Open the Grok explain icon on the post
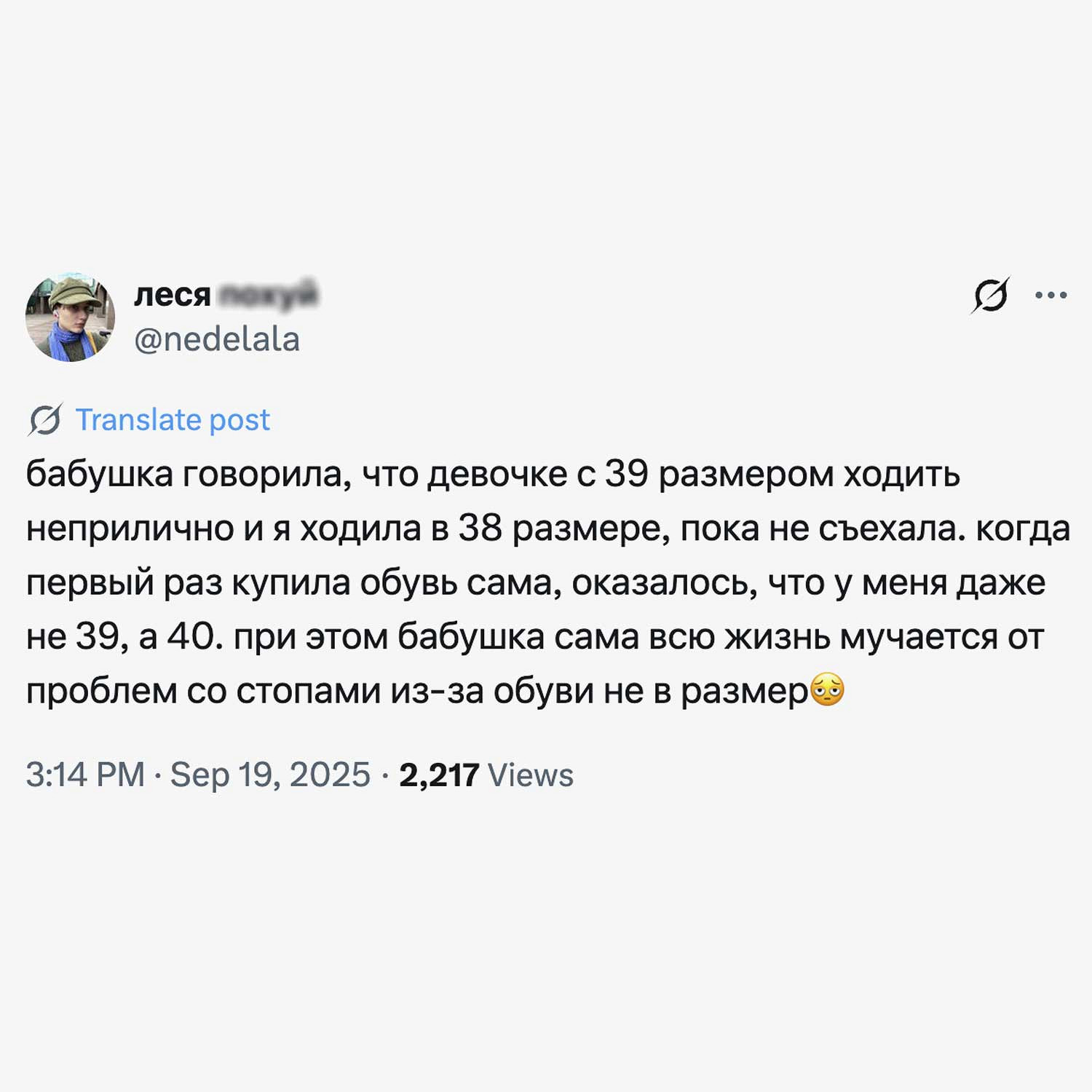The width and height of the screenshot is (1092, 1092). [x=990, y=296]
